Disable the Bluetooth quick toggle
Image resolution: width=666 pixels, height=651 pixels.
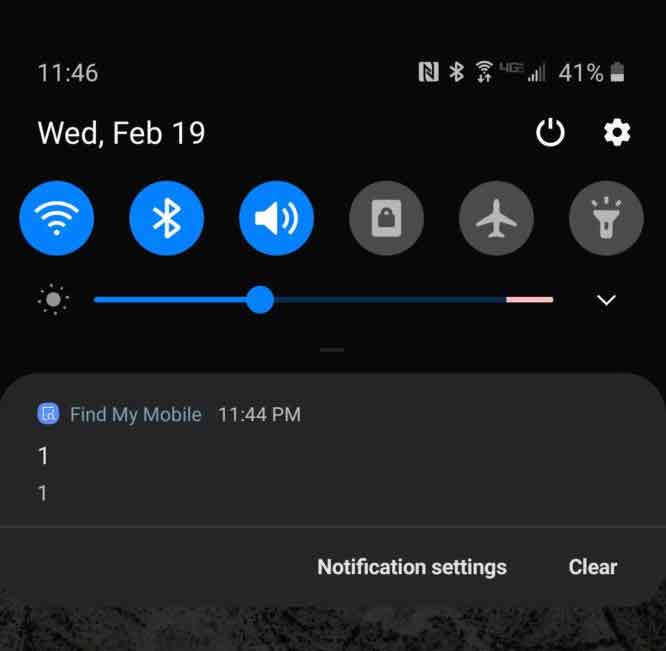coord(166,218)
